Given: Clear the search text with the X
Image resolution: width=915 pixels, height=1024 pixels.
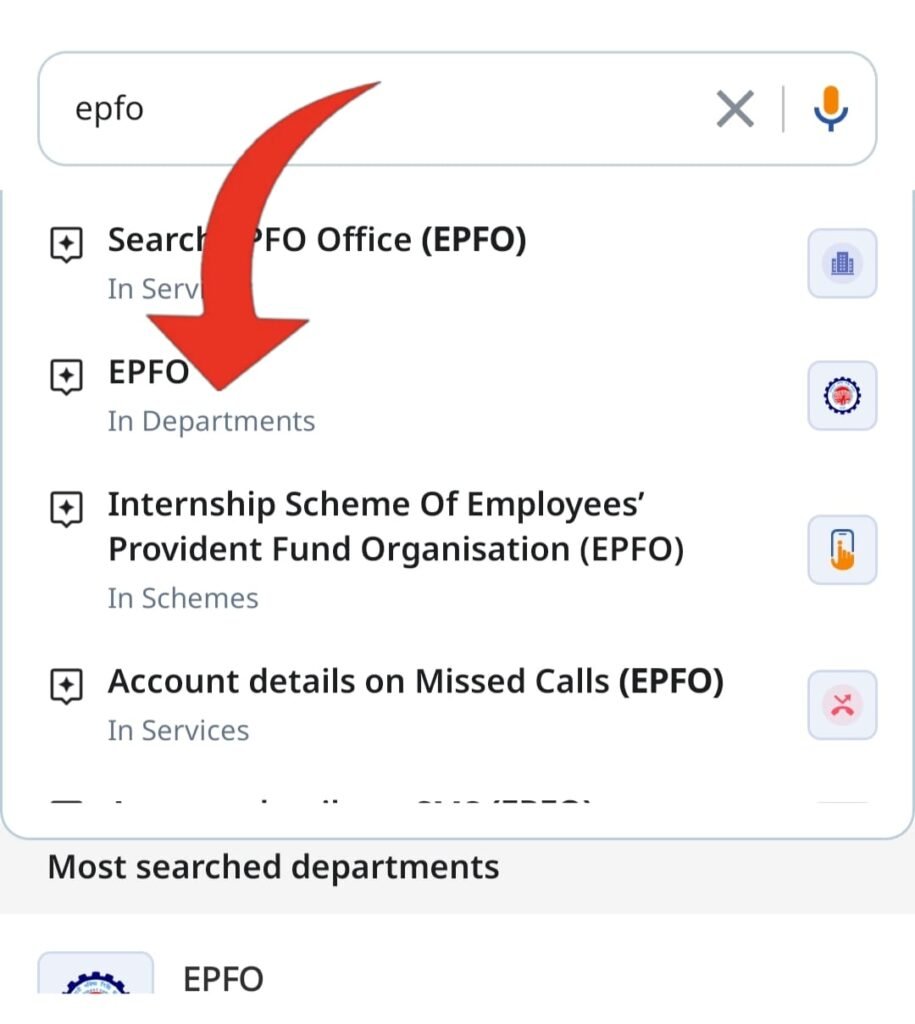Looking at the screenshot, I should (x=735, y=108).
